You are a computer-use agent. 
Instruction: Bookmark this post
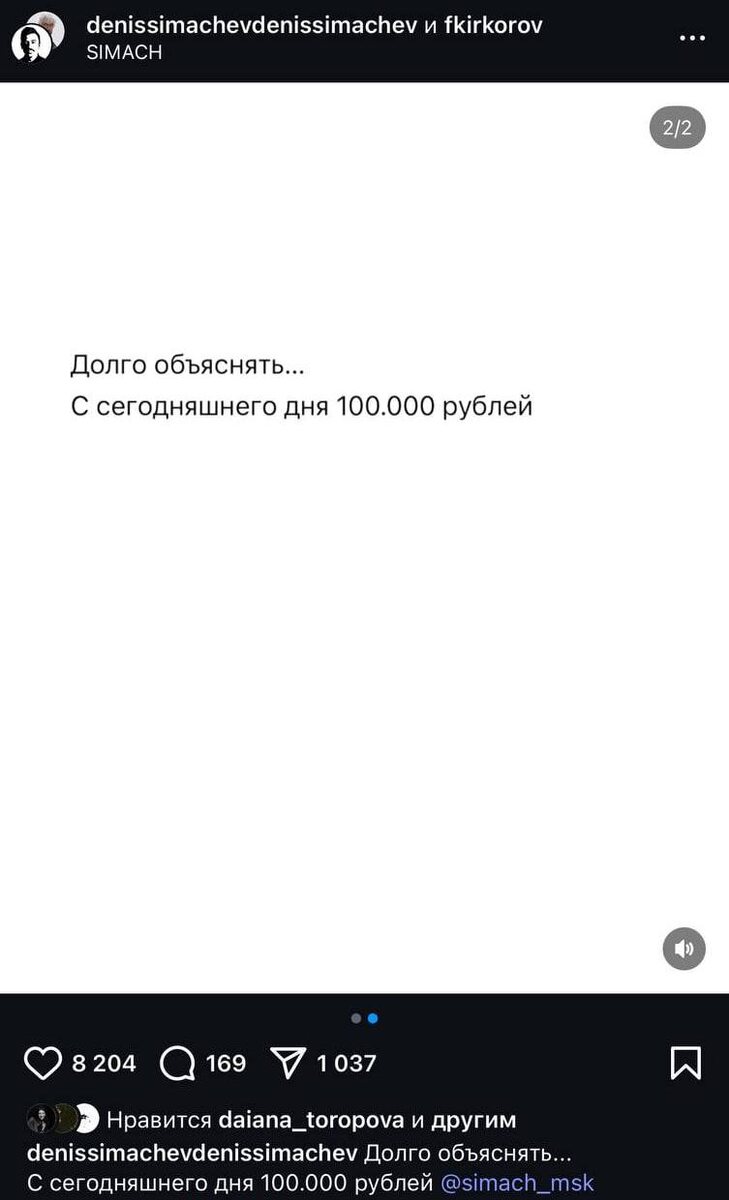click(685, 1063)
